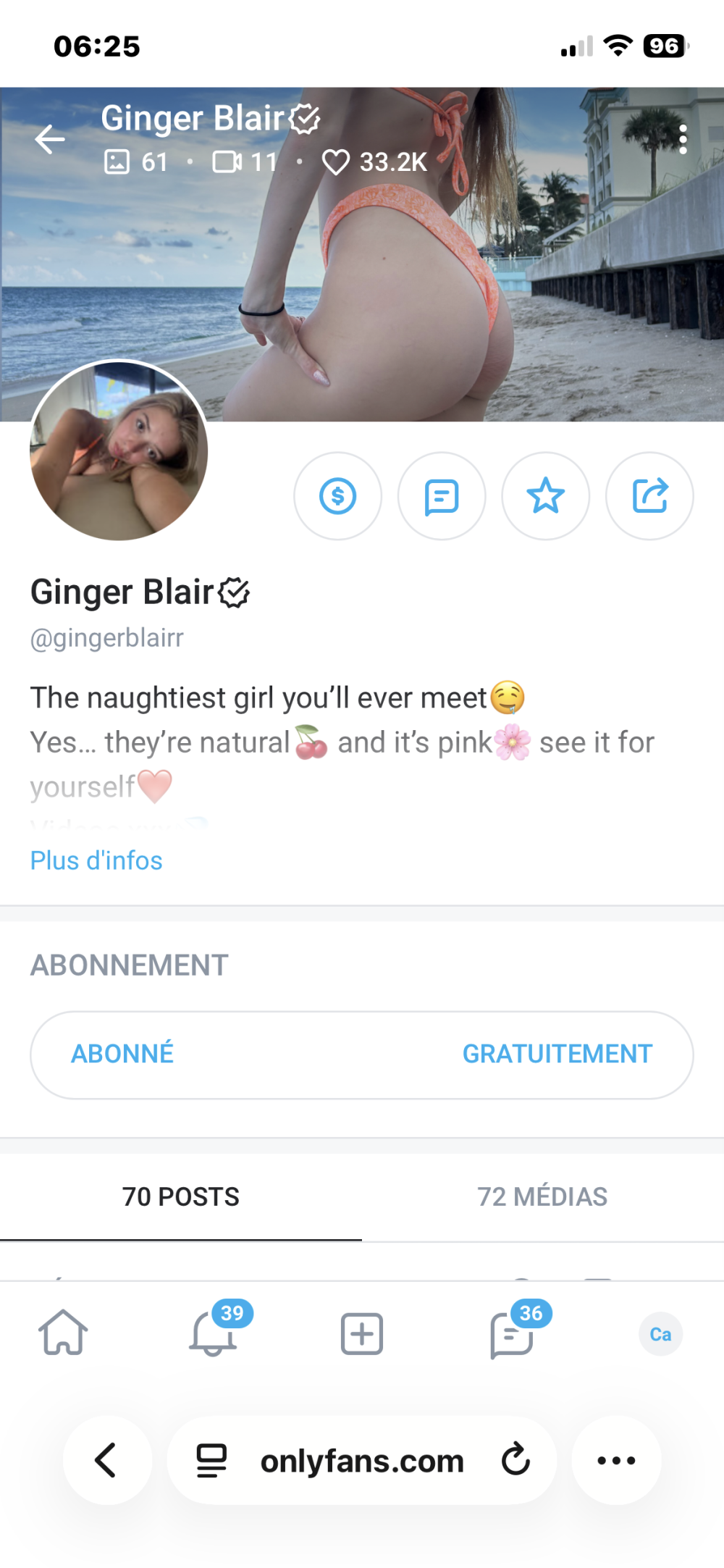The width and height of the screenshot is (724, 1568).
Task: Reload the onlyfans.com page
Action: (x=515, y=1459)
